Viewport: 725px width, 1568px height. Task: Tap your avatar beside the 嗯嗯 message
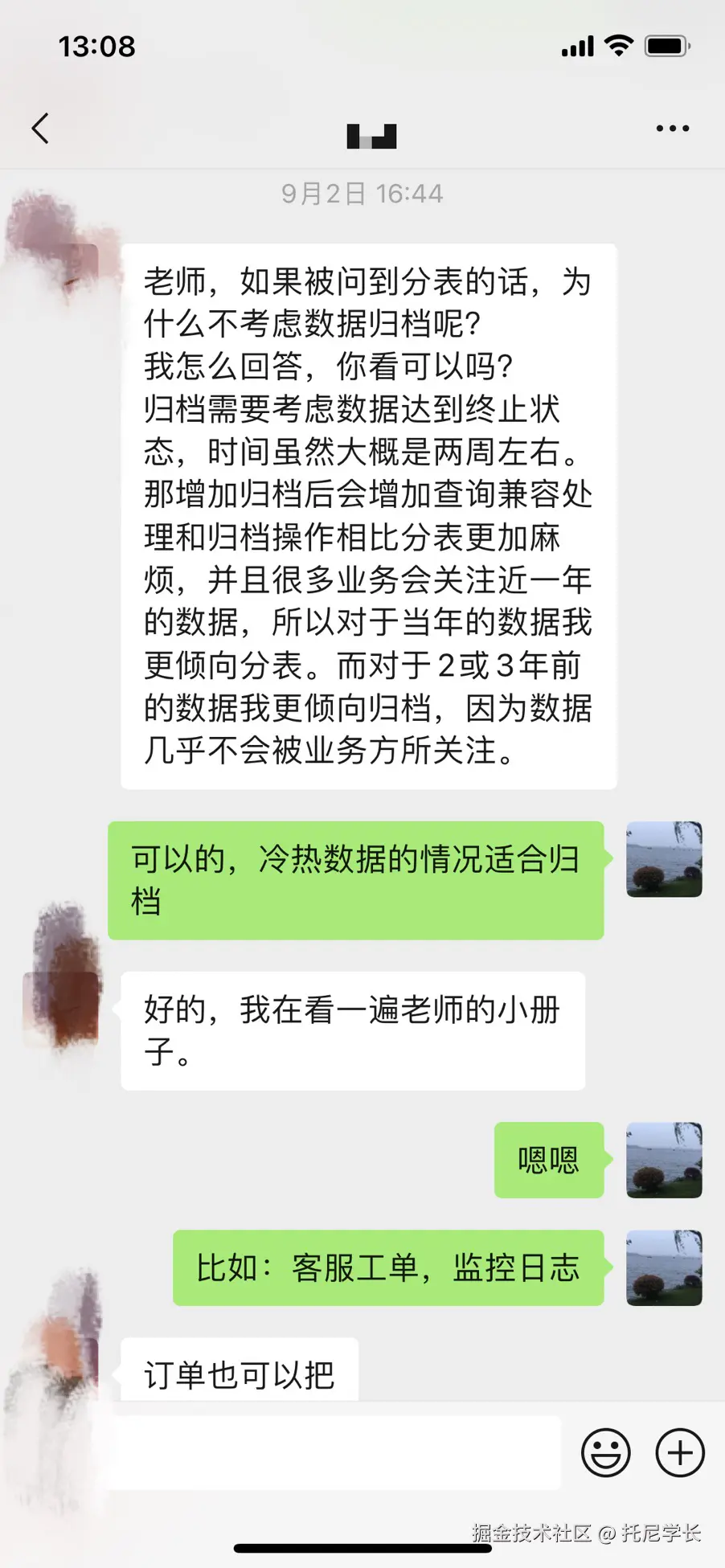click(664, 1161)
